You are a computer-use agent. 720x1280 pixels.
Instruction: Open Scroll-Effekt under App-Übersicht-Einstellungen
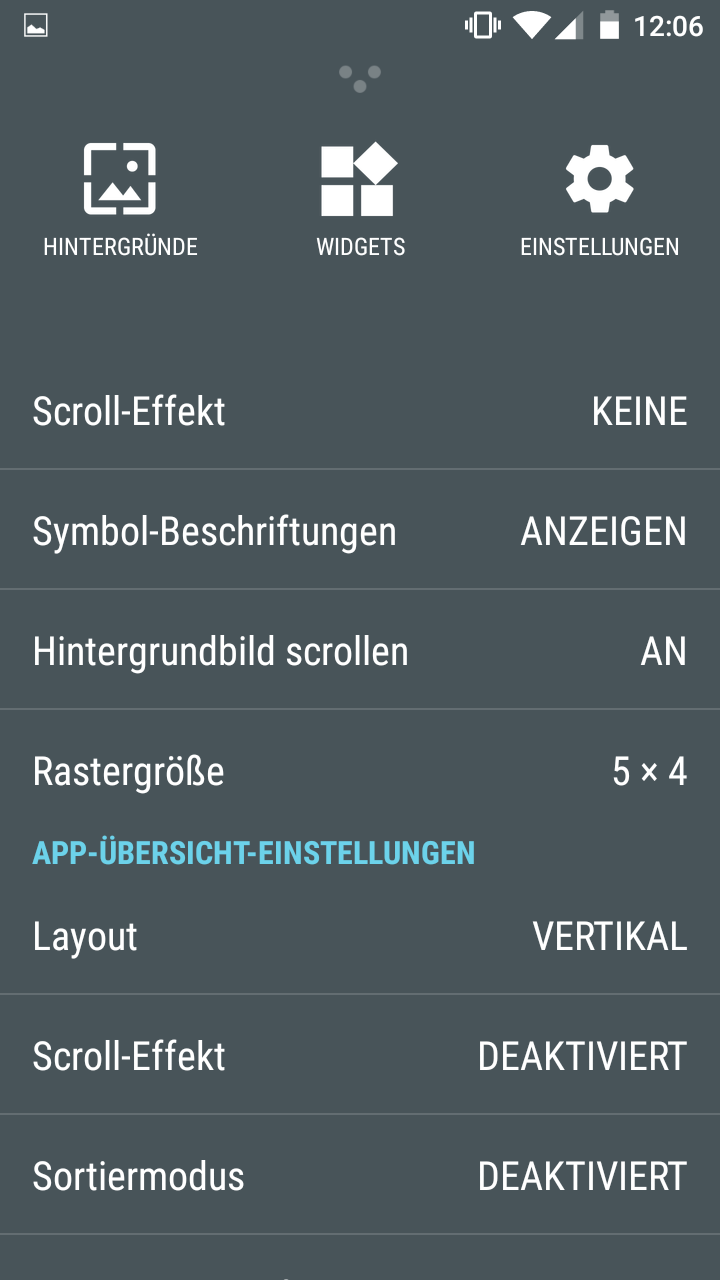360,1056
